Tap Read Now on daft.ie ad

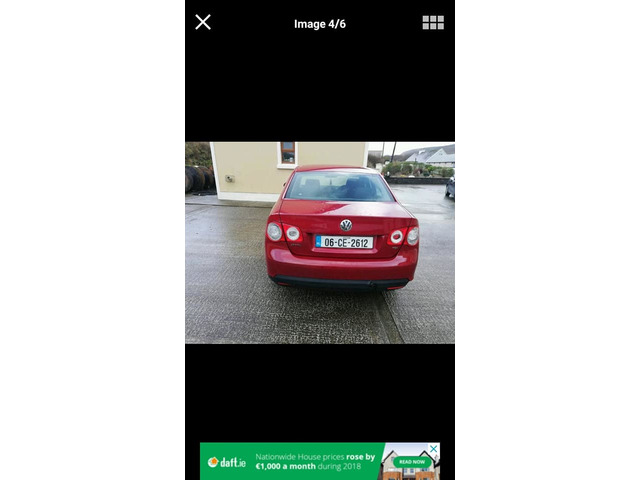pos(410,462)
